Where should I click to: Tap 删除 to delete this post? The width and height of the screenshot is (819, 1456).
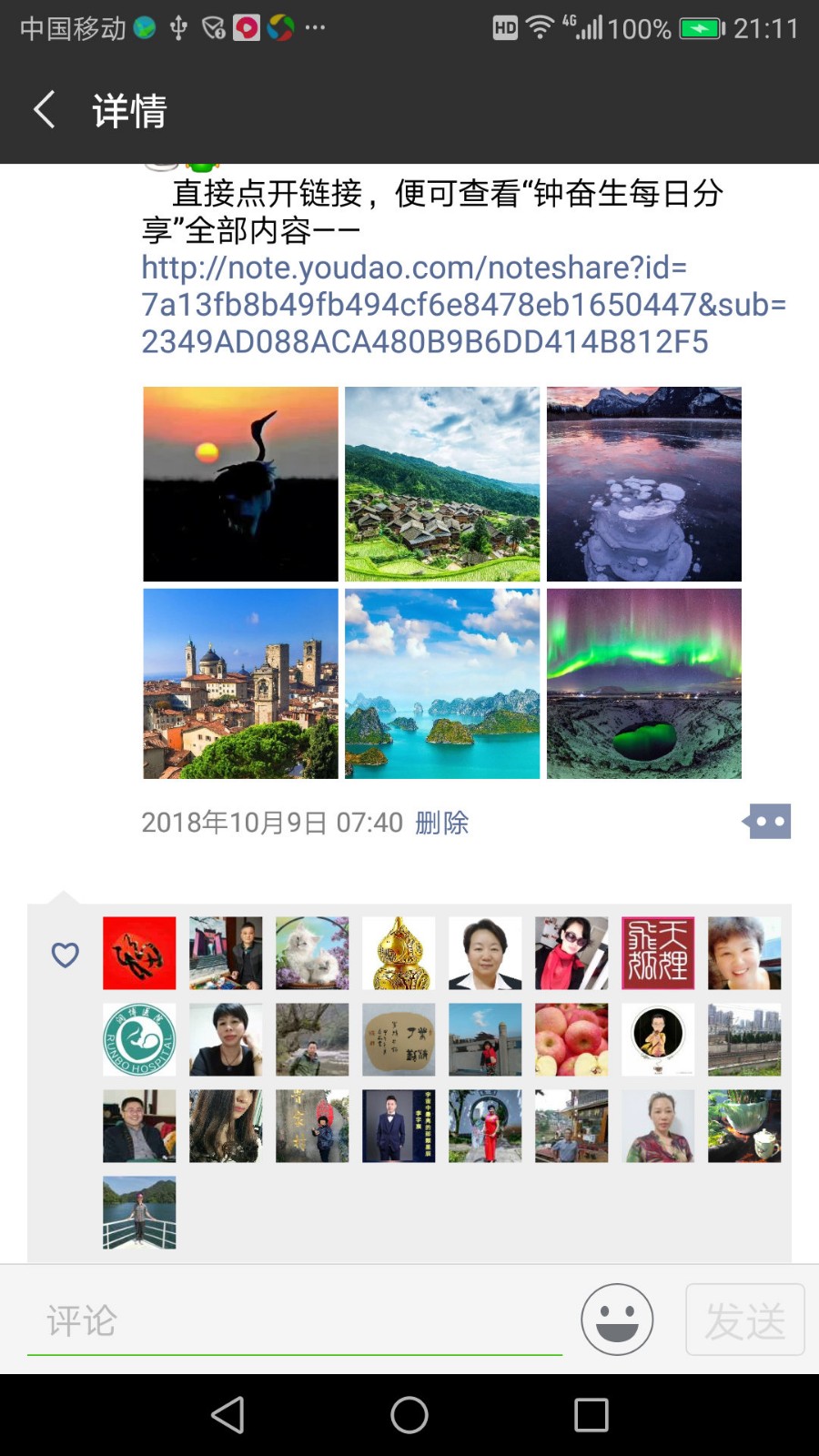442,823
